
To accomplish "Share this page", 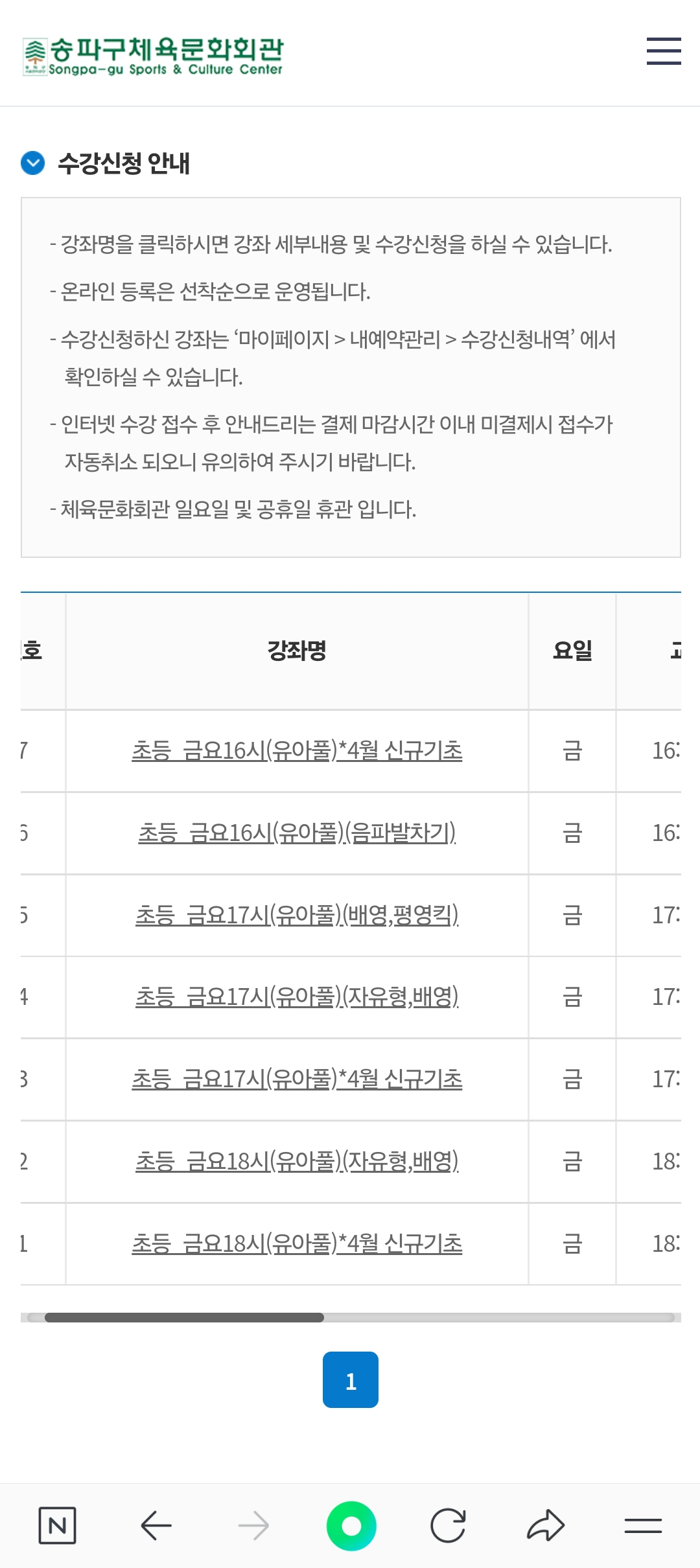I will point(546,1526).
